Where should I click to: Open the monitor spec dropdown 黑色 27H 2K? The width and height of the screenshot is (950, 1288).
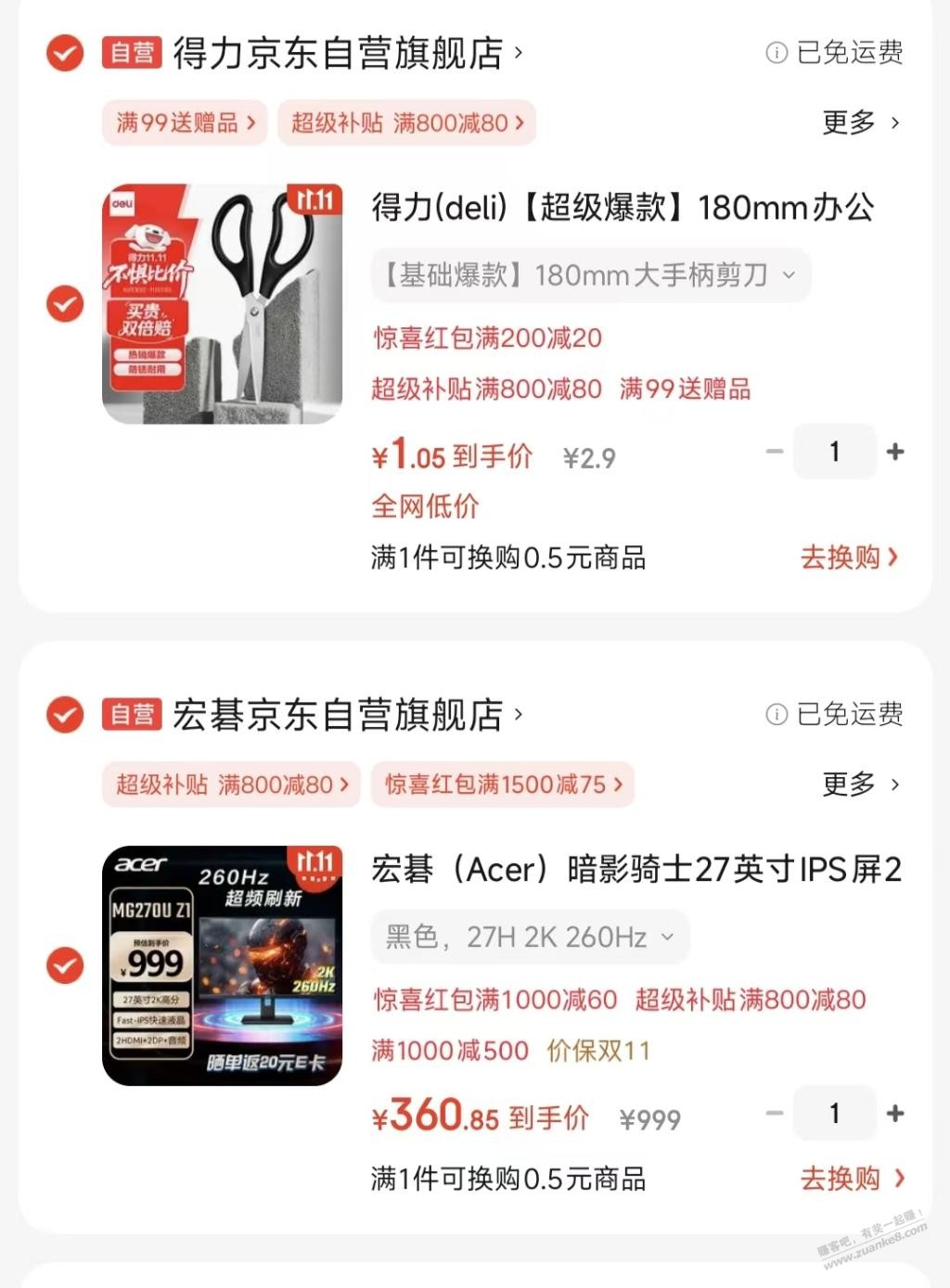529,937
